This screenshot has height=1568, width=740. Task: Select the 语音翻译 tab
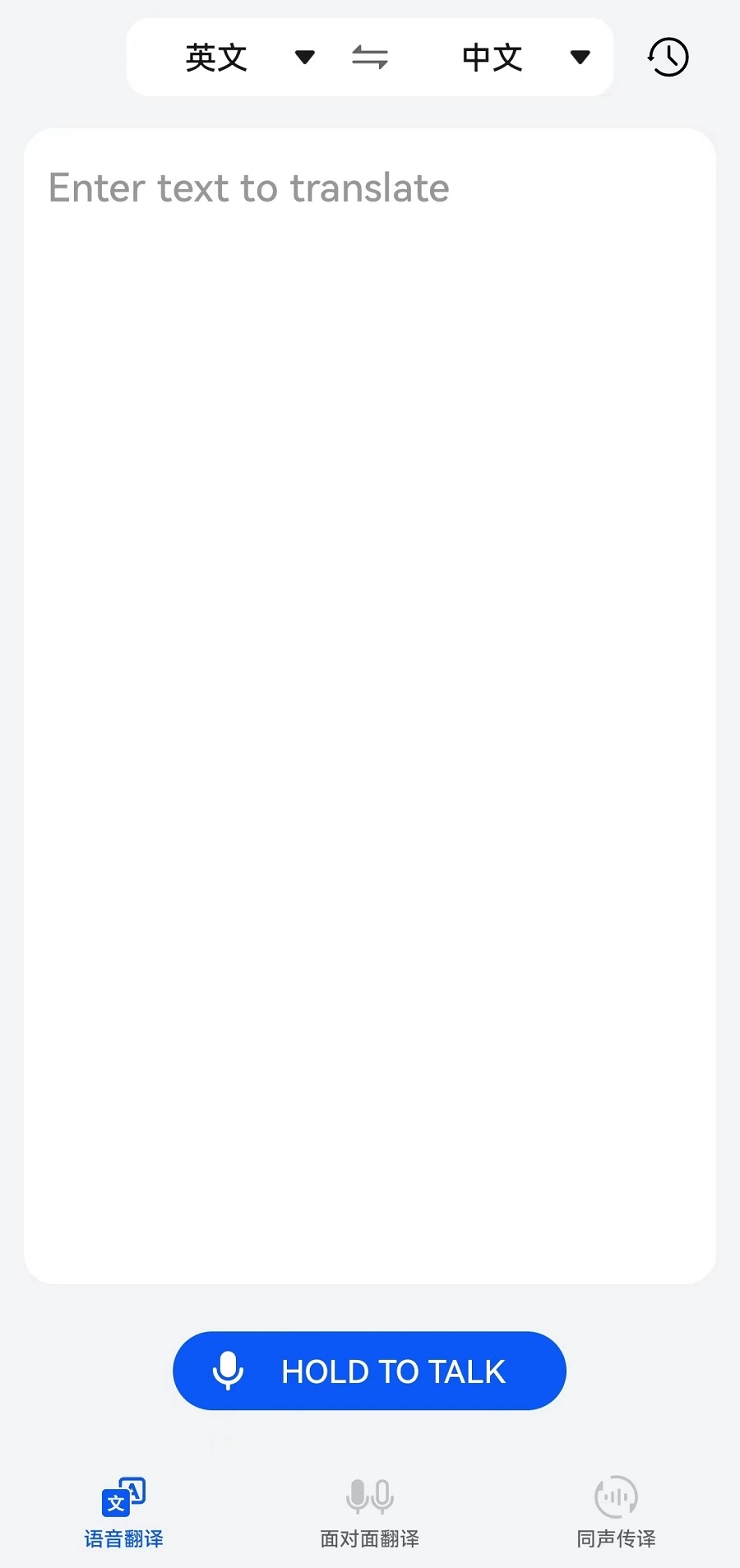[x=123, y=1514]
